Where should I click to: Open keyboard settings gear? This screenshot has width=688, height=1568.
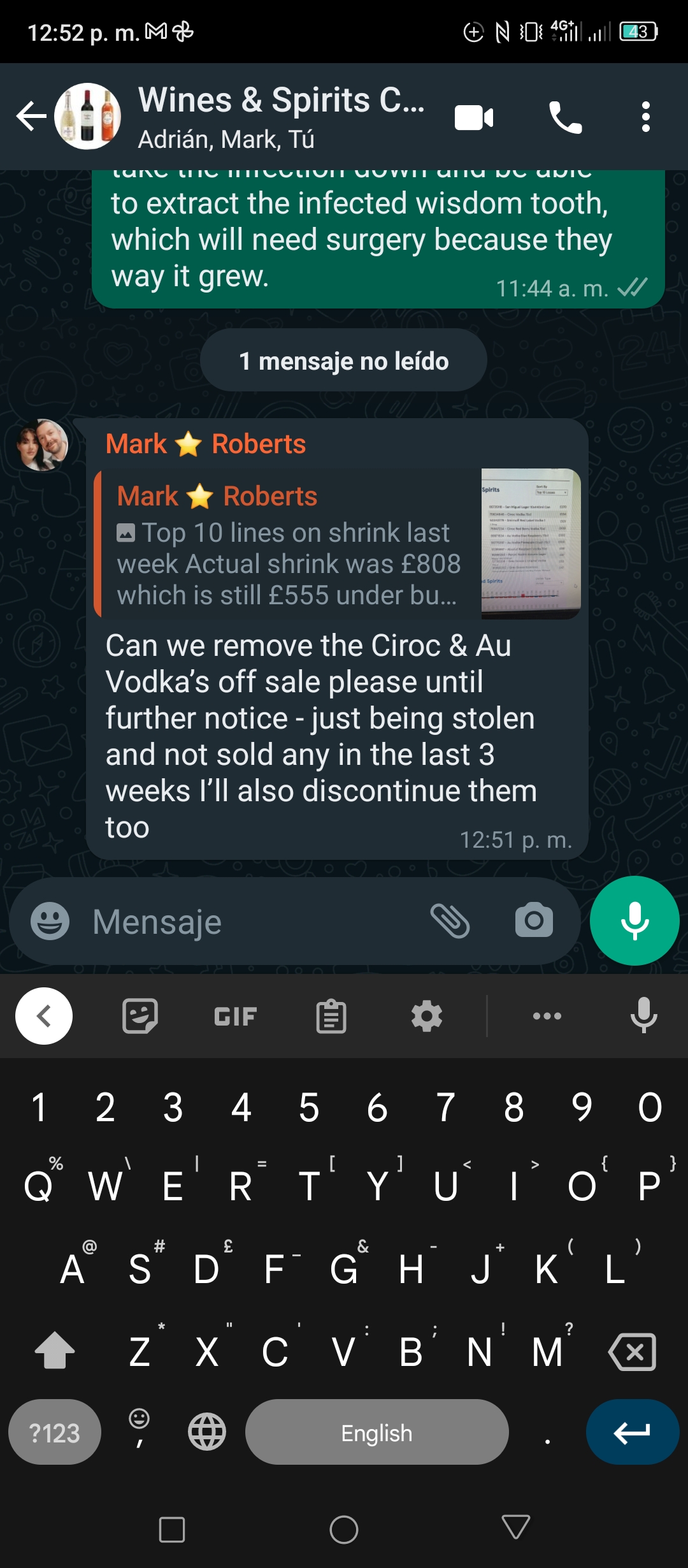427,1016
